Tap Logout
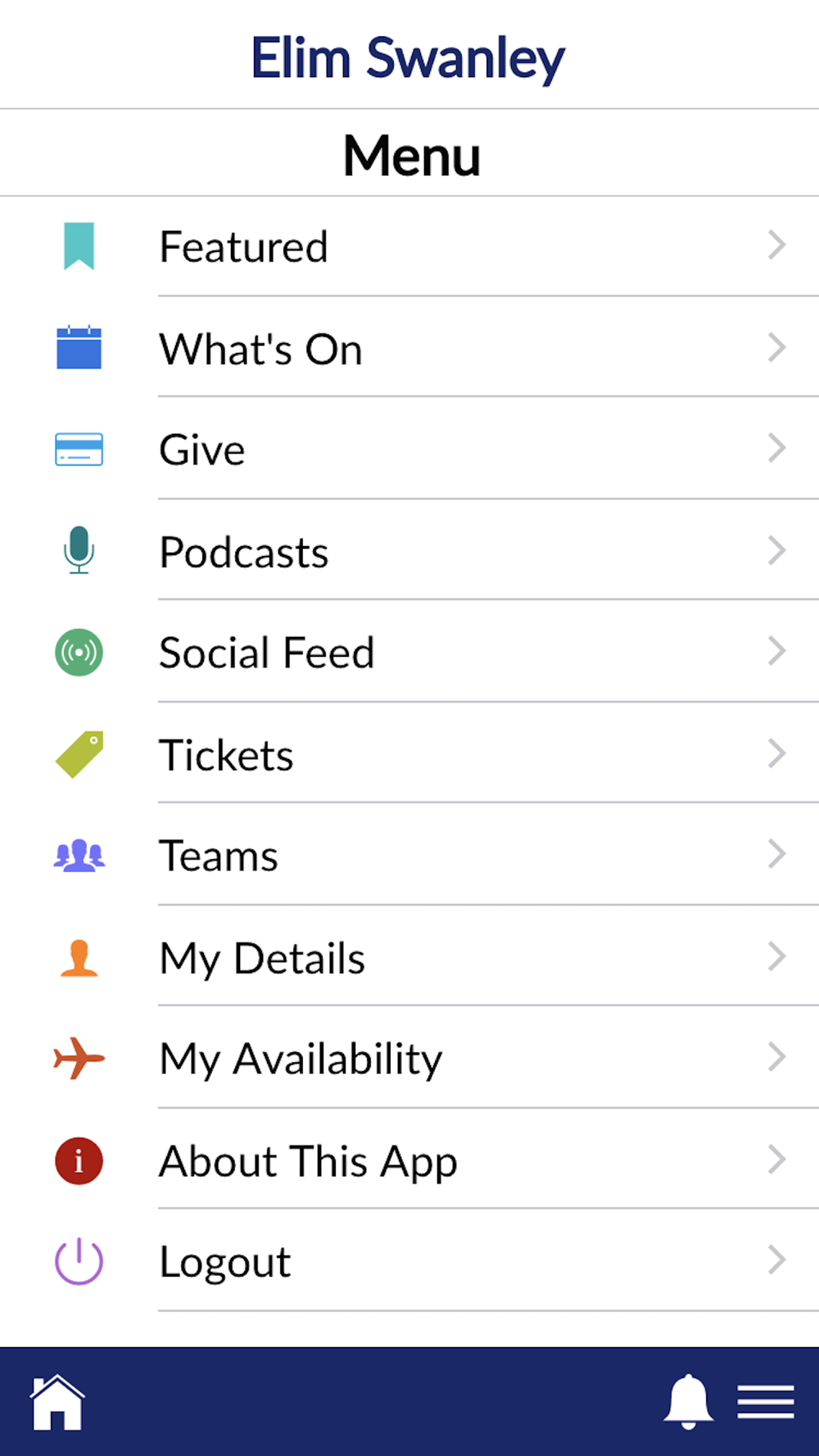Viewport: 819px width, 1456px height. point(409,1261)
